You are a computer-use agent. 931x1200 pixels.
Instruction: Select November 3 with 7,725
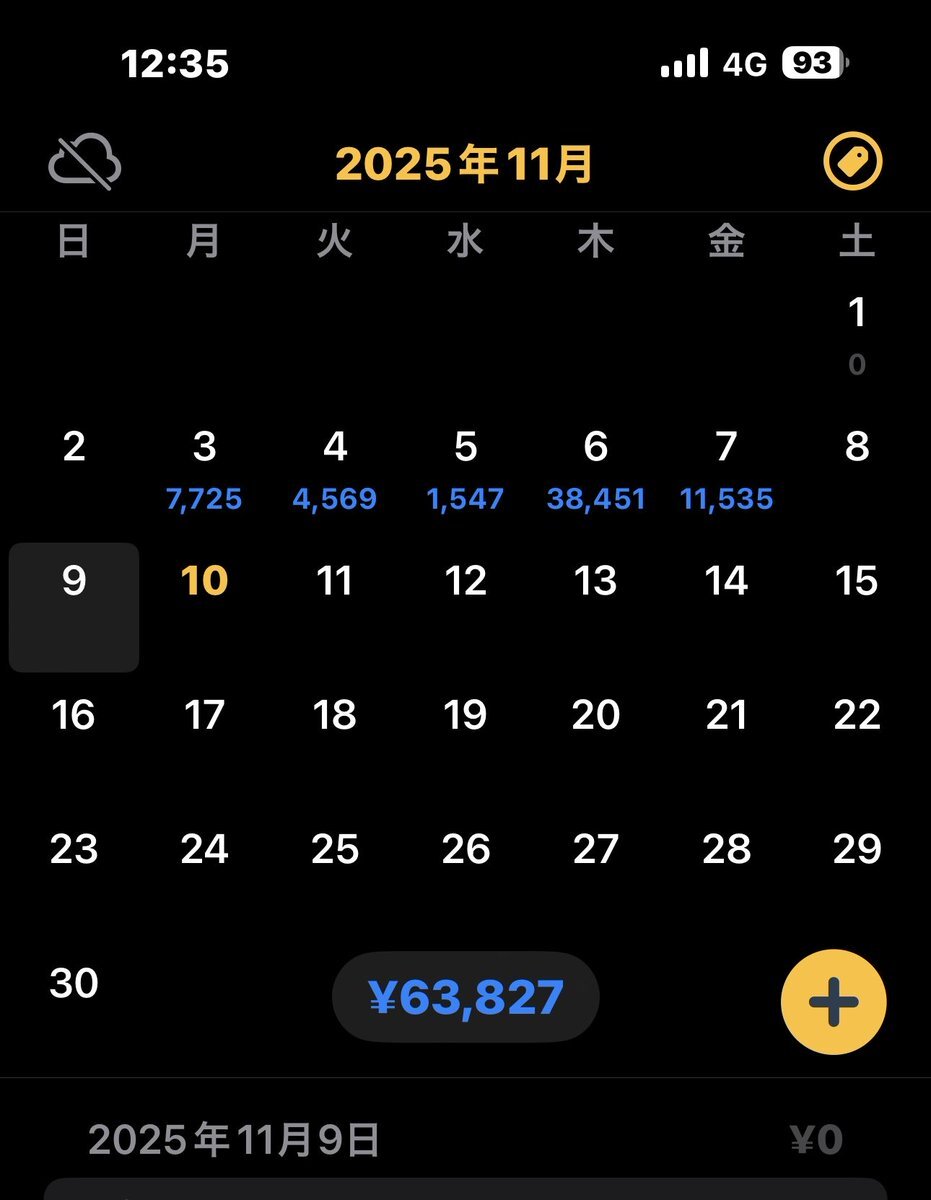pyautogui.click(x=204, y=468)
